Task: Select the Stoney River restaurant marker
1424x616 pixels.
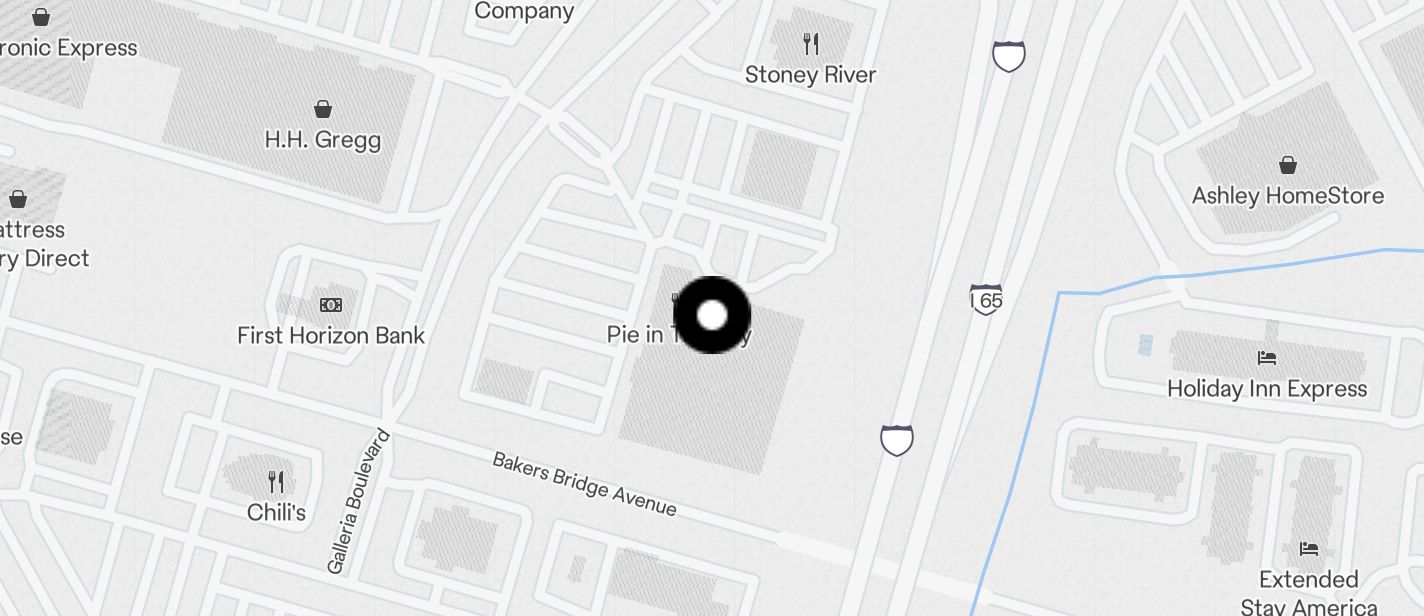Action: pyautogui.click(x=811, y=45)
